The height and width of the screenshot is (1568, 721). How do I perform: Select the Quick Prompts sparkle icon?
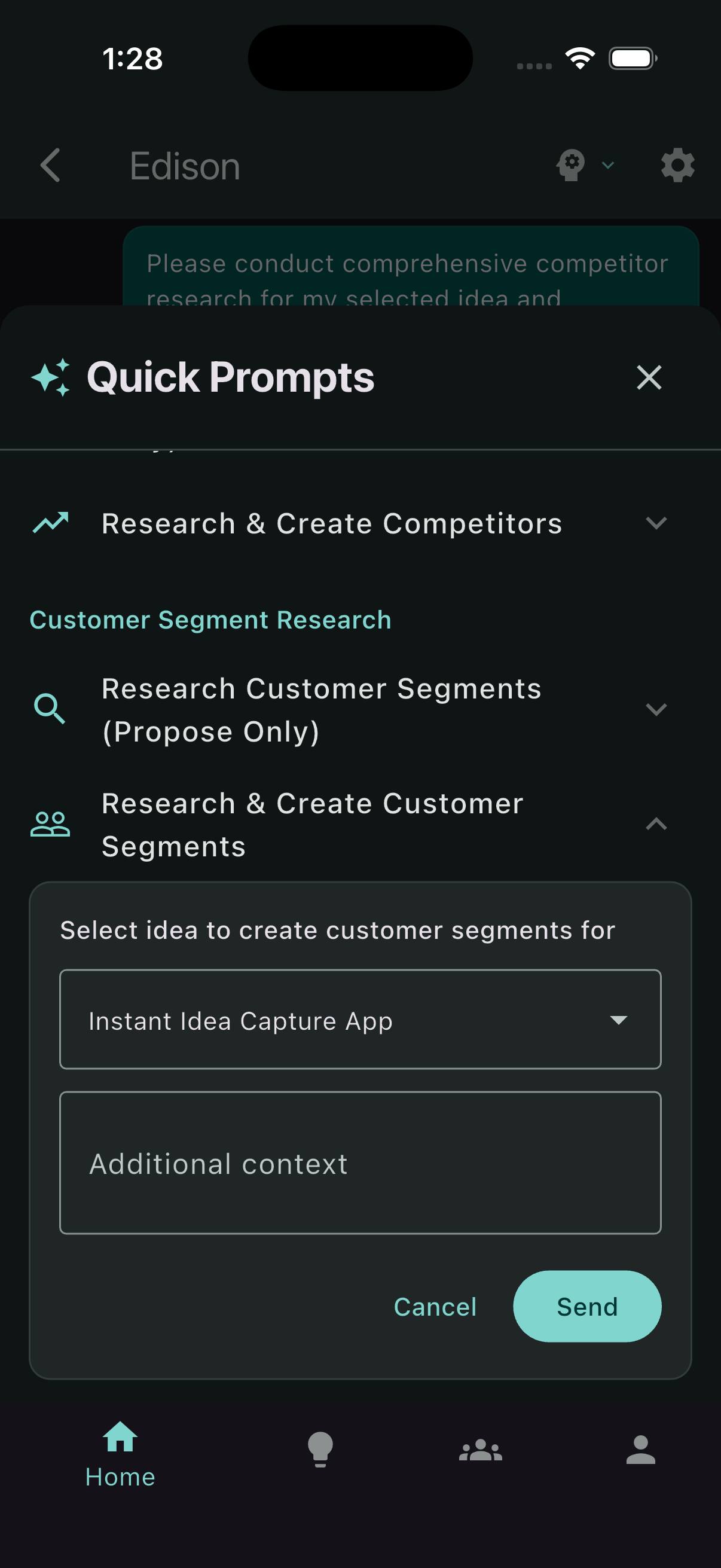click(x=51, y=376)
